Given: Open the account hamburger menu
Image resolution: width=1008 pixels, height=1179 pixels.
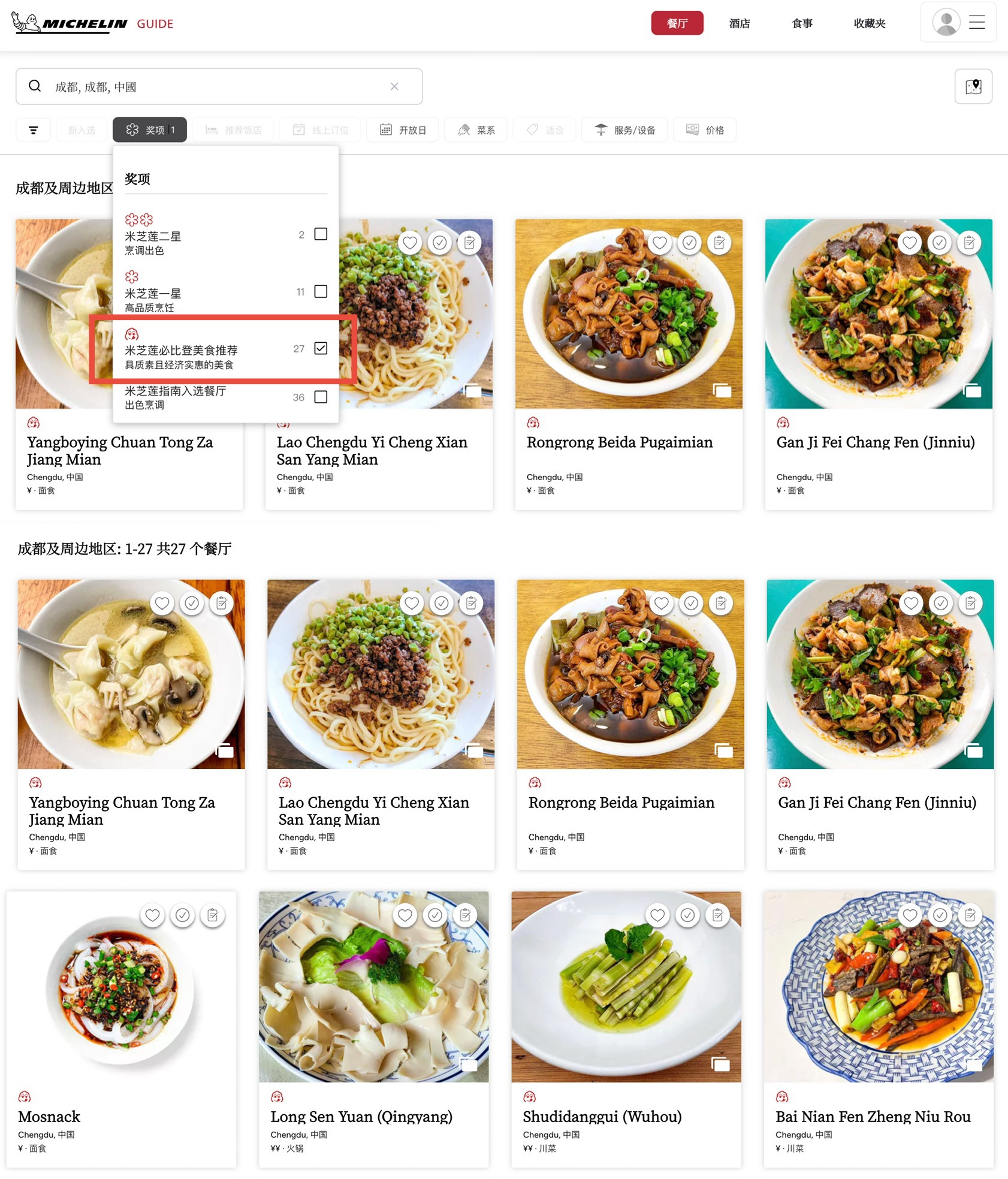Looking at the screenshot, I should 977,23.
